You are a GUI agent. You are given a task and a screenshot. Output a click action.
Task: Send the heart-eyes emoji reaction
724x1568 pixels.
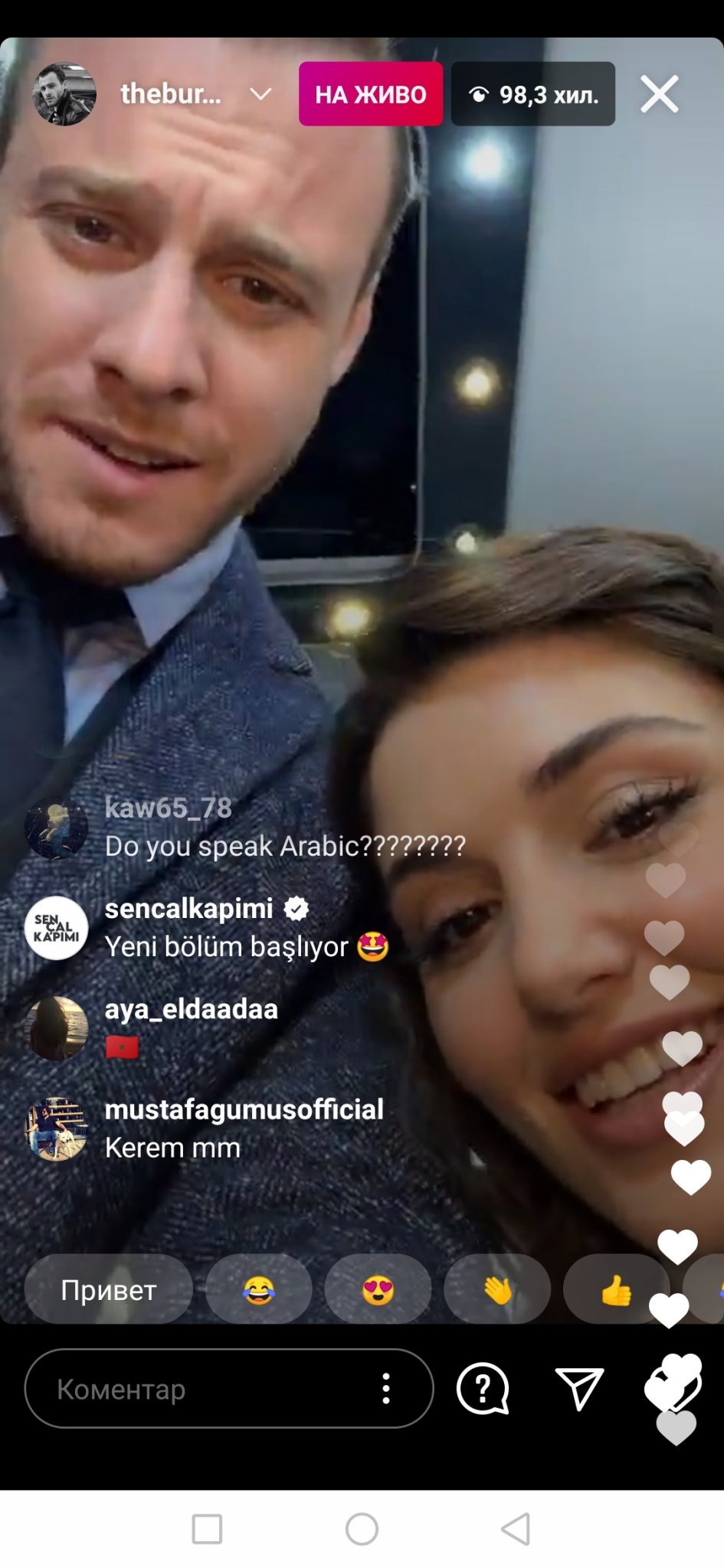(x=378, y=1290)
